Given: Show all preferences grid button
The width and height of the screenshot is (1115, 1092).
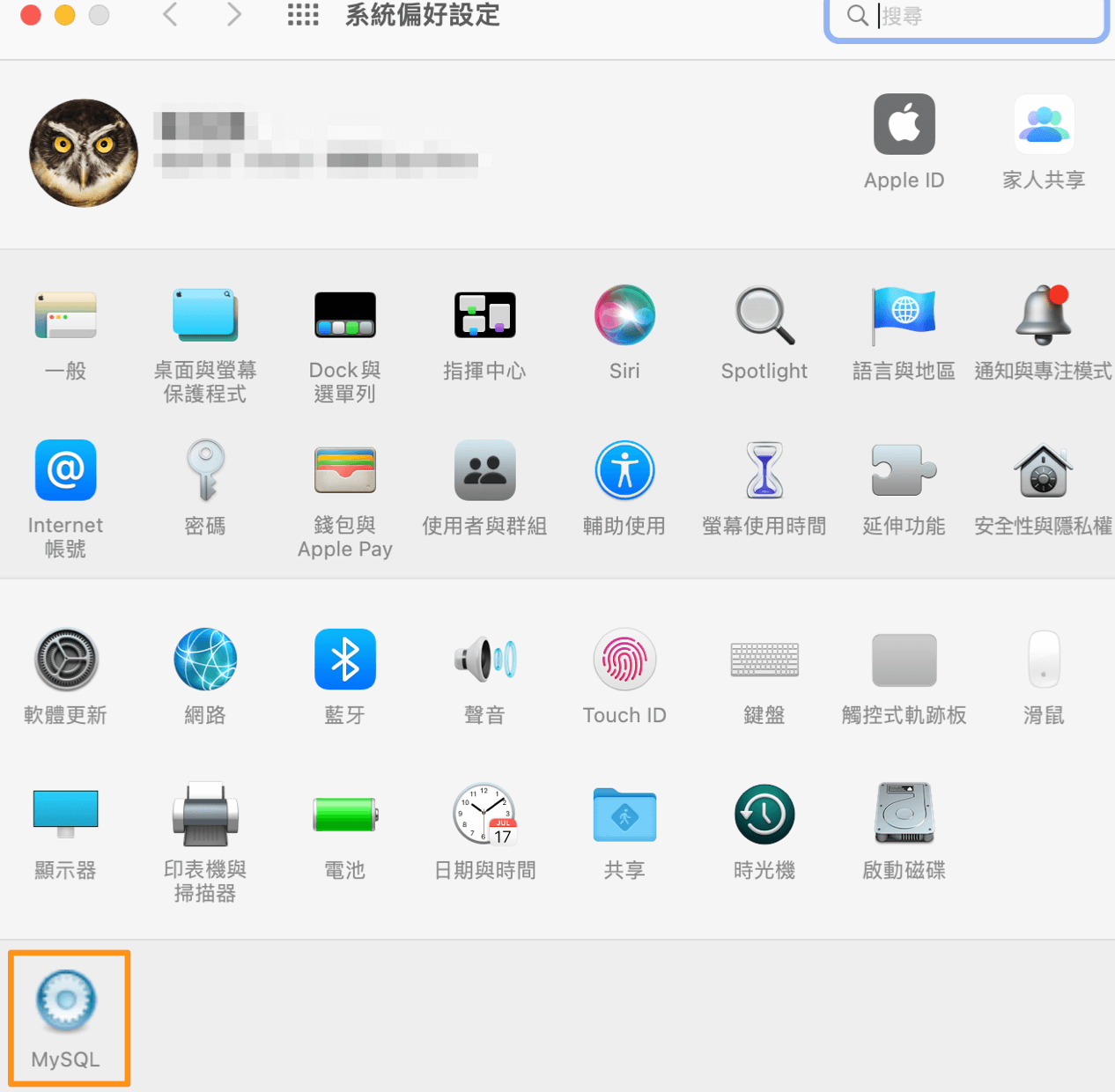Looking at the screenshot, I should (303, 14).
